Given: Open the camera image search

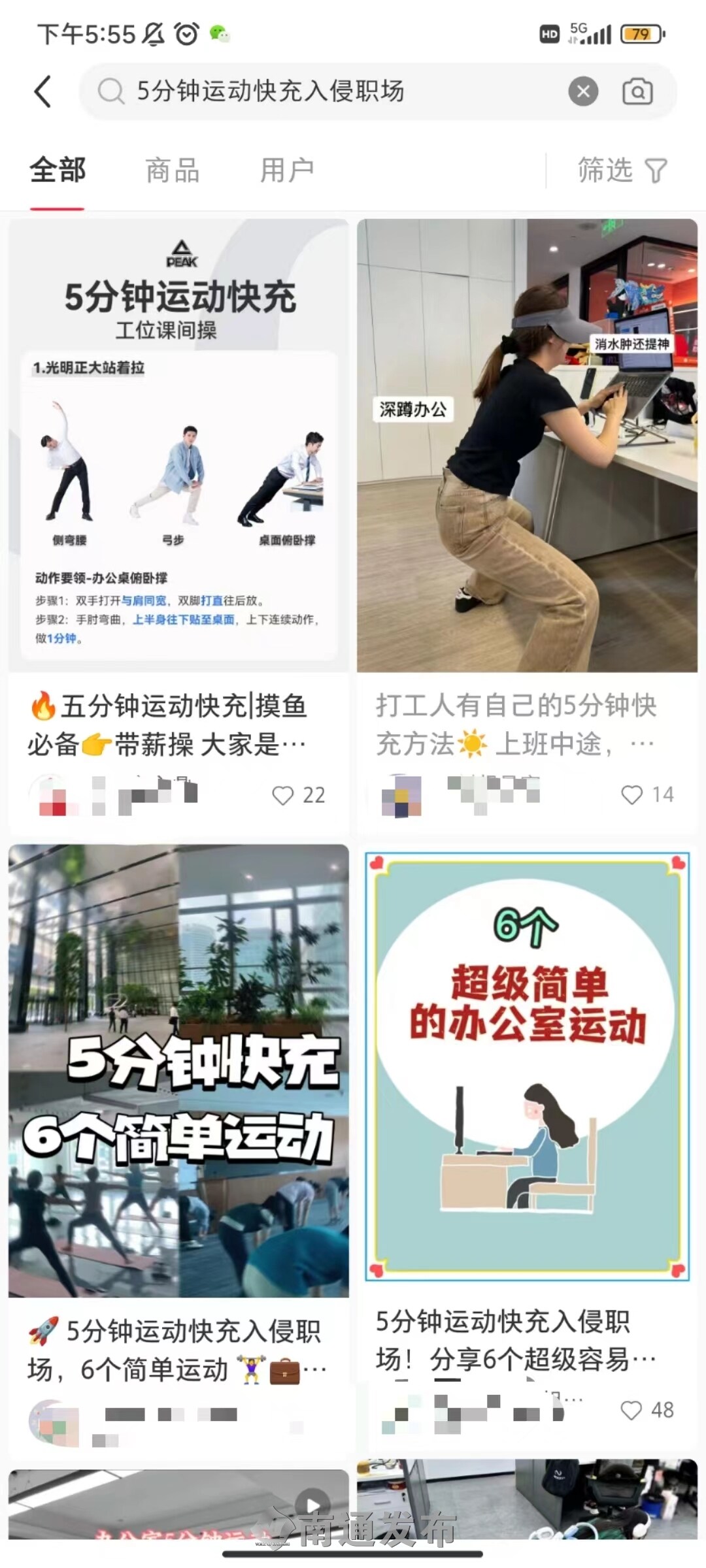Looking at the screenshot, I should pyautogui.click(x=637, y=91).
